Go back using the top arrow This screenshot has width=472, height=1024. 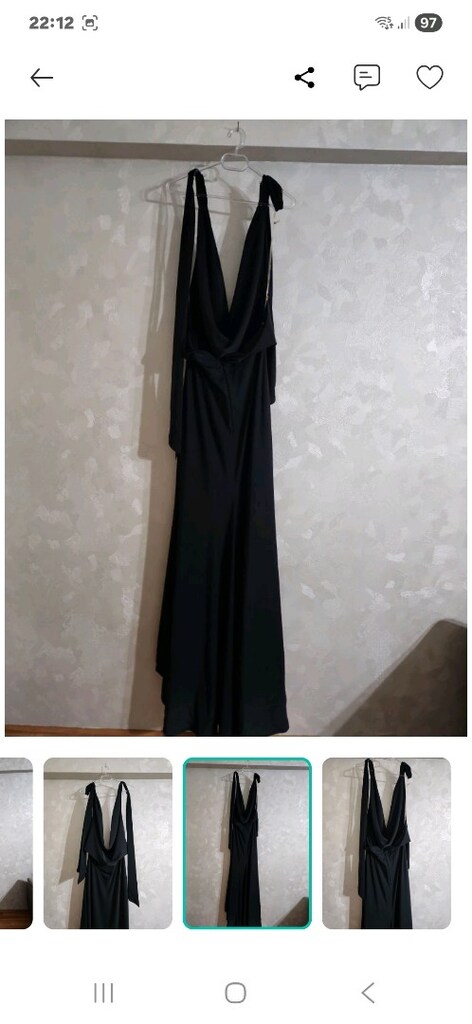coord(41,78)
